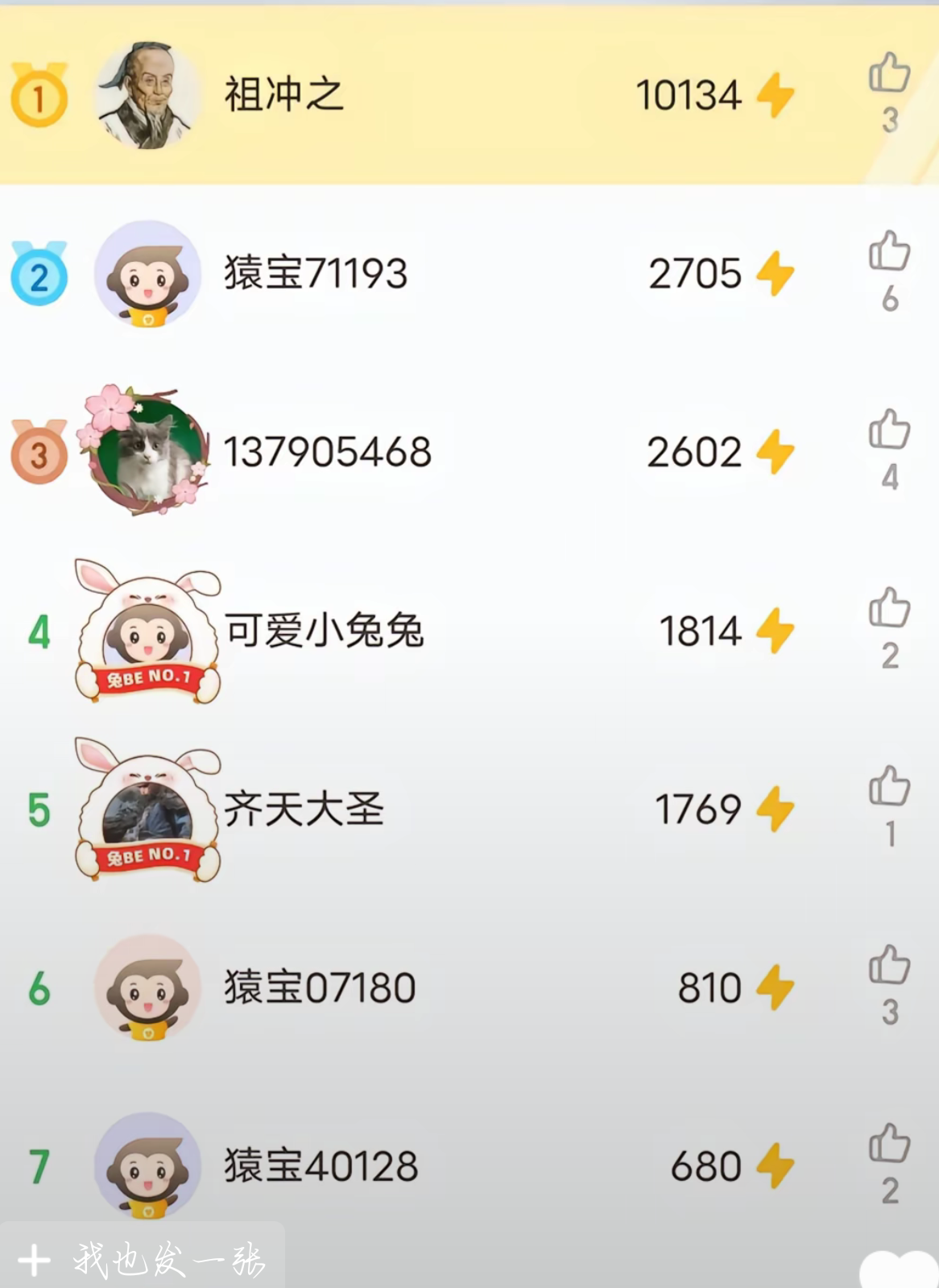Screen dimensions: 939x1288
Task: Like 可爱小兔兔's score
Action: (889, 609)
